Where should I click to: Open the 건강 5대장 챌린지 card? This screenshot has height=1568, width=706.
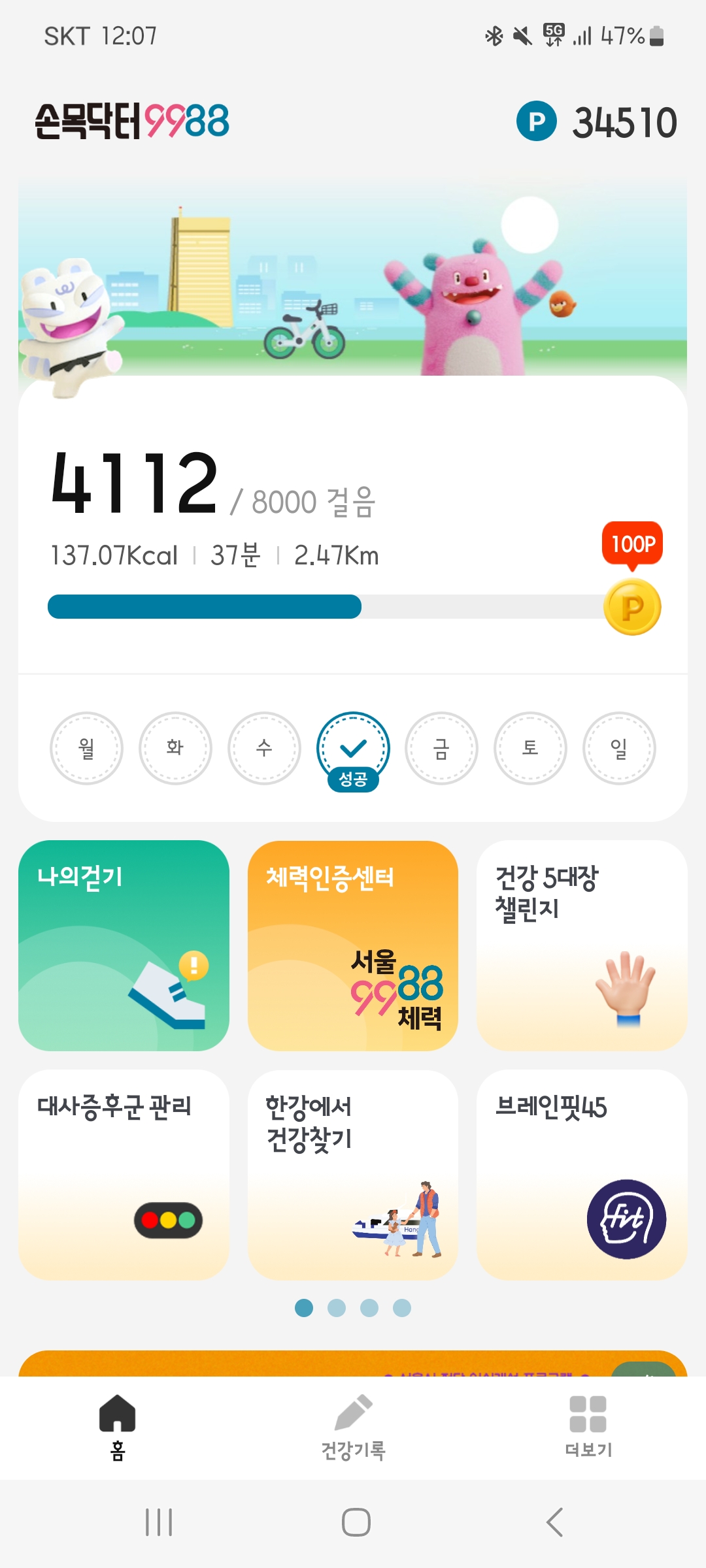(582, 945)
